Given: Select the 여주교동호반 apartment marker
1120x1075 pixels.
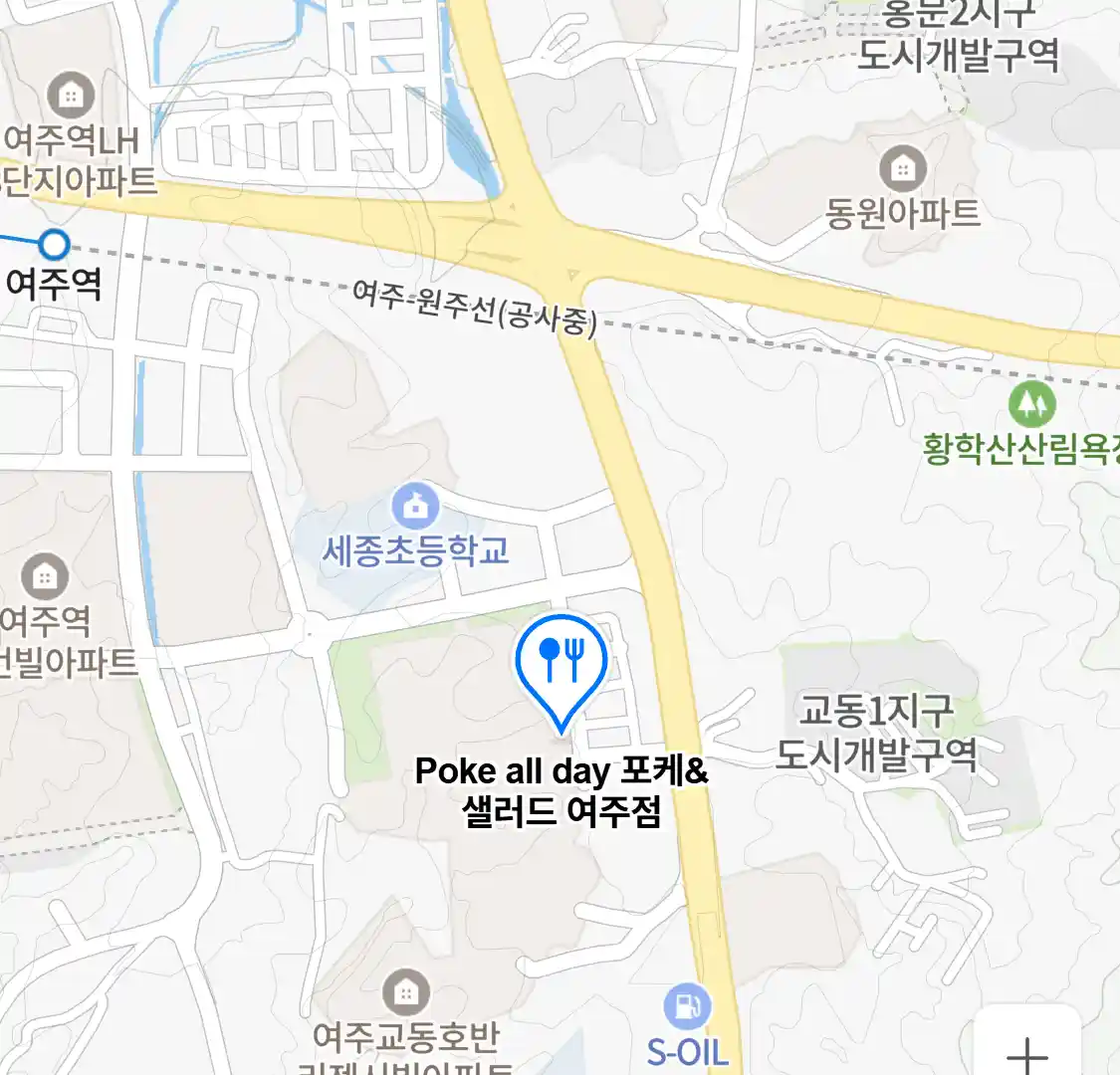Looking at the screenshot, I should point(406,992).
